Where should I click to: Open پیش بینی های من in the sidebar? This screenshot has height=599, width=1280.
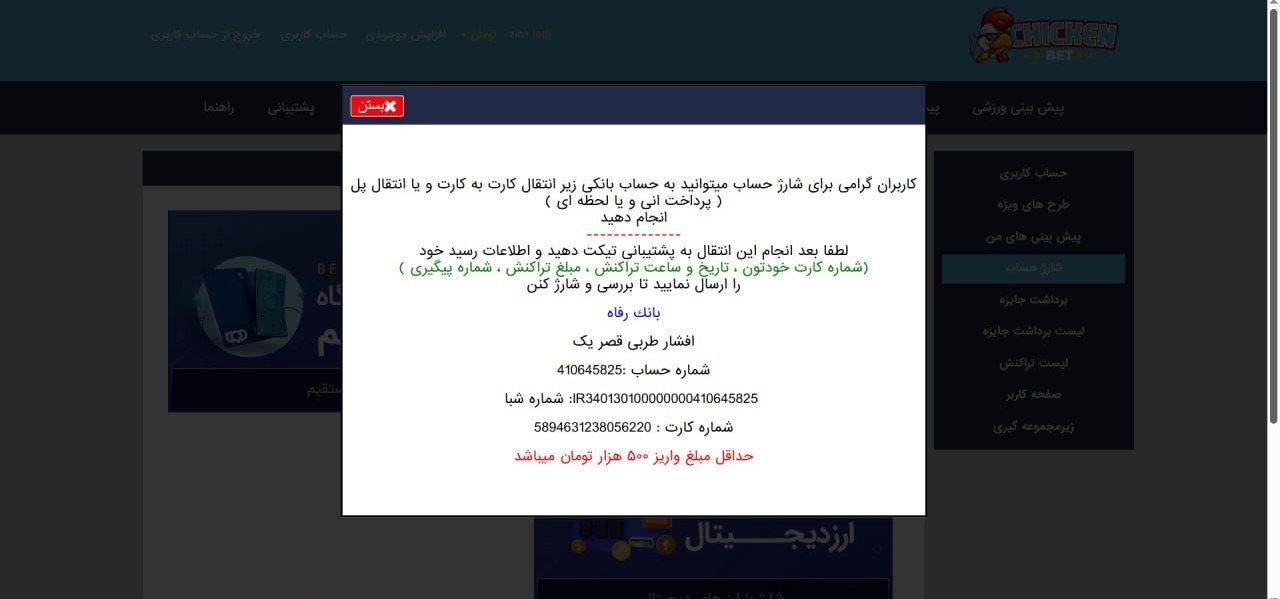(x=1033, y=237)
